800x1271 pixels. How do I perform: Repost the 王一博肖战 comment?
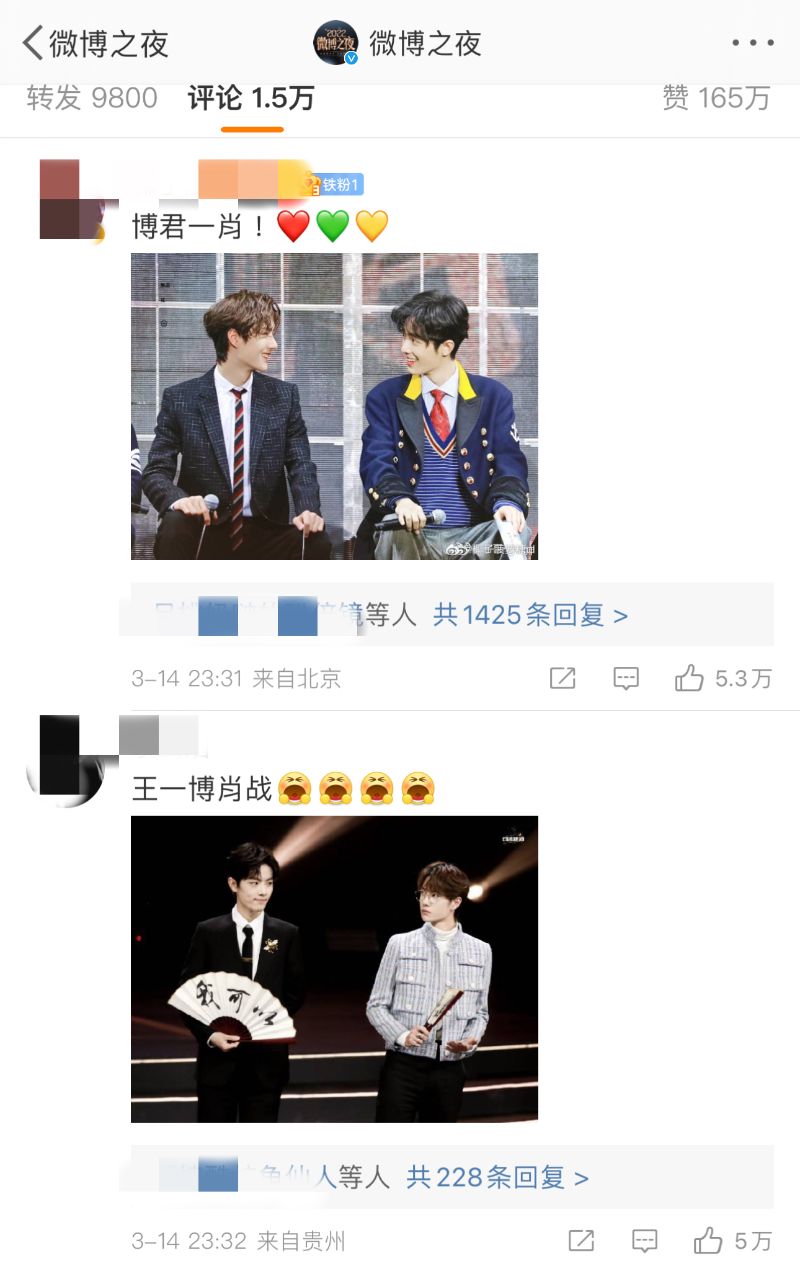point(581,1241)
